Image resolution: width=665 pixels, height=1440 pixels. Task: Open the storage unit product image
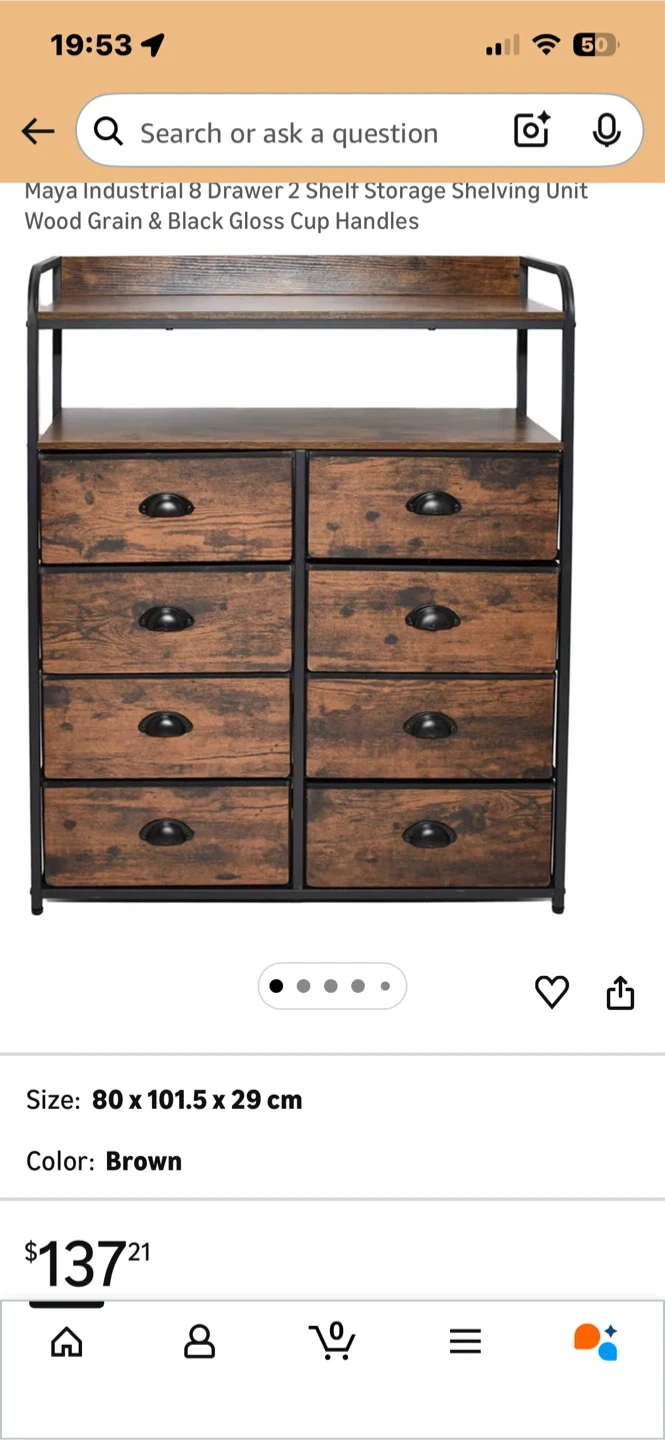click(300, 585)
